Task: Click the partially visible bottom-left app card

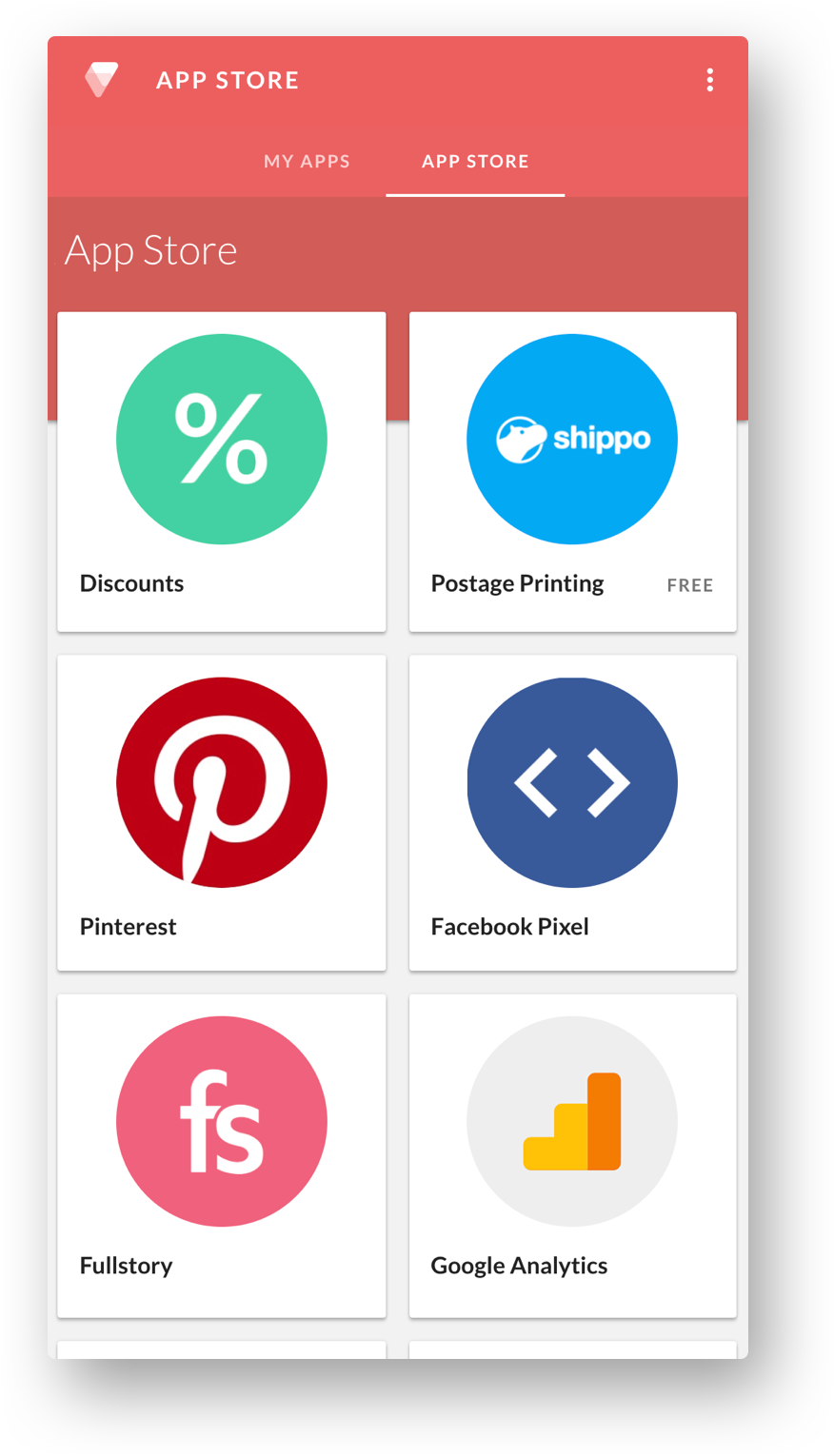Action: click(221, 1351)
